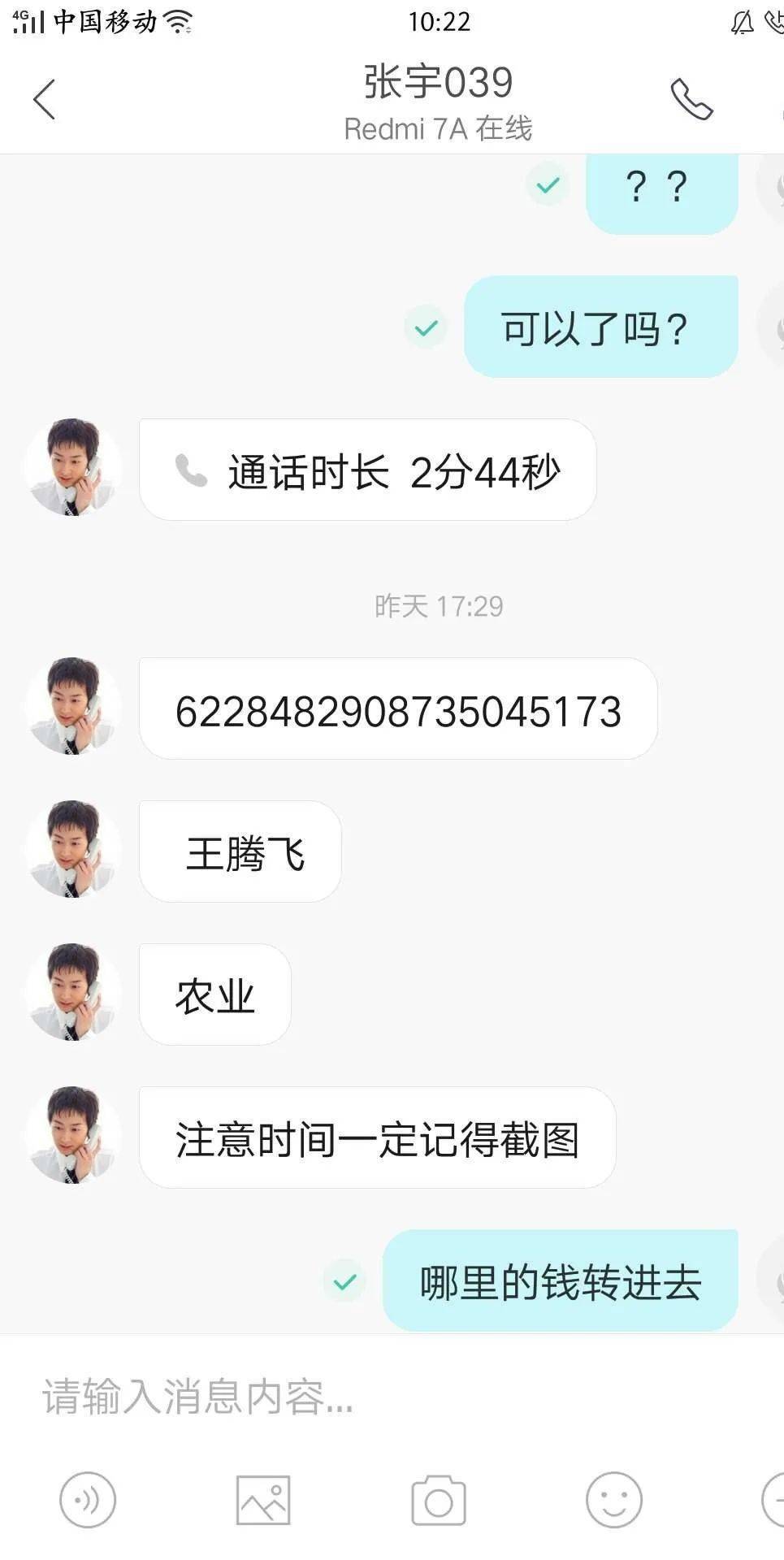Image resolution: width=784 pixels, height=1560 pixels.
Task: Open avatar beside the 王腾飞 message
Action: pos(71,850)
